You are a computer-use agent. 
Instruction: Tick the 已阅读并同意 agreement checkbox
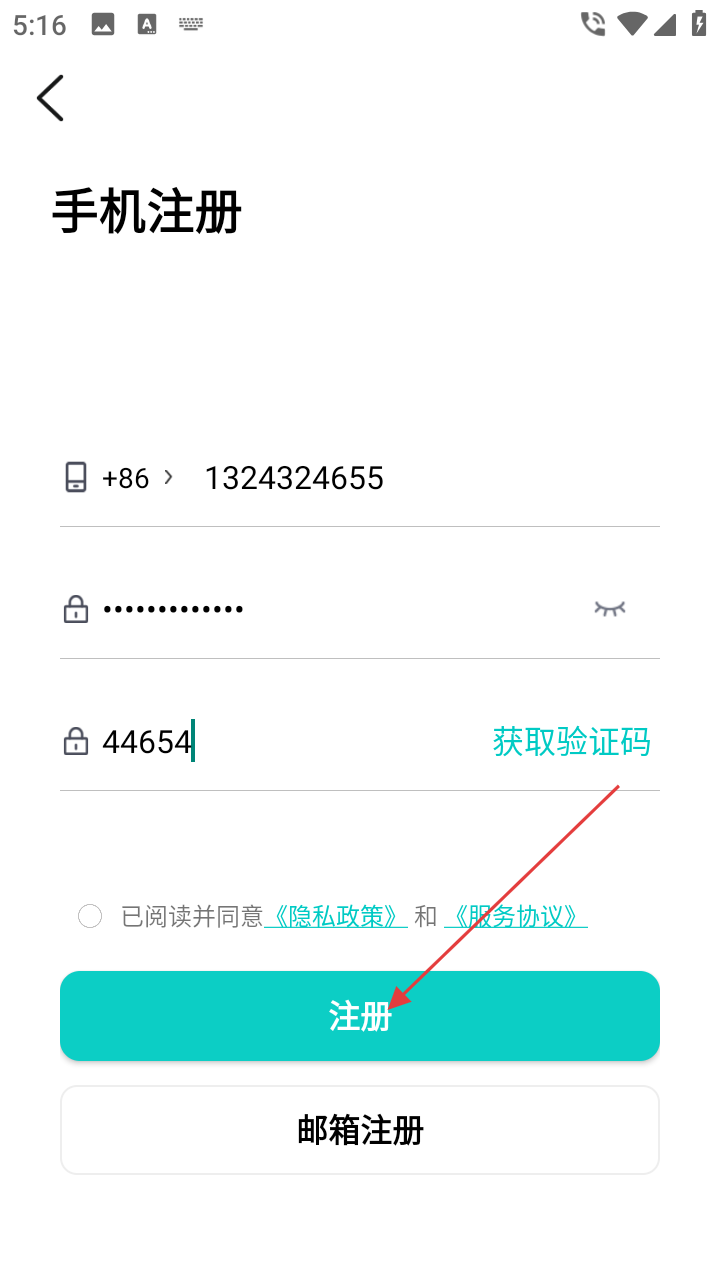pos(90,916)
